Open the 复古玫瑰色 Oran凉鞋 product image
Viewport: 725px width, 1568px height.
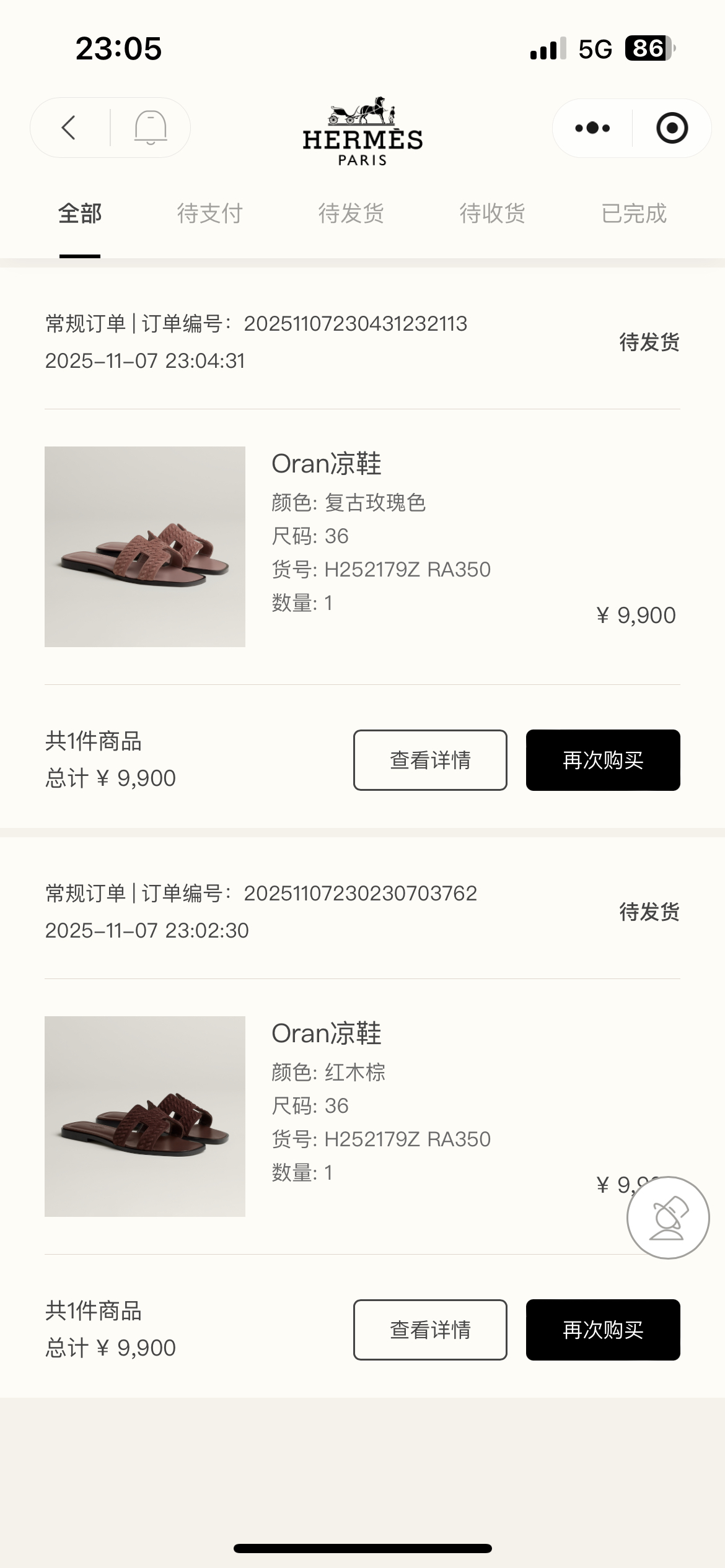click(x=145, y=547)
